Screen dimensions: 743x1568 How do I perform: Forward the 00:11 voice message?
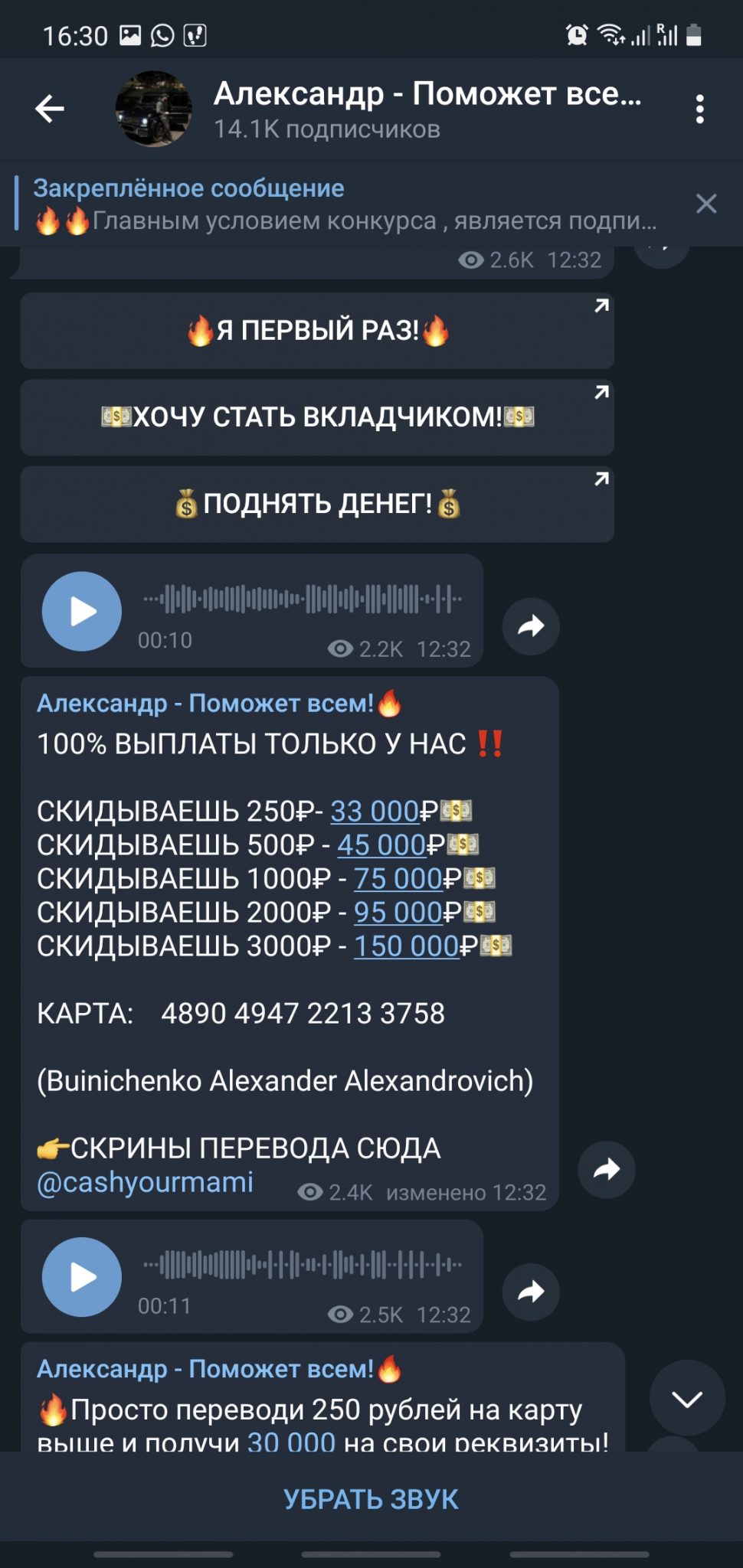[531, 1292]
